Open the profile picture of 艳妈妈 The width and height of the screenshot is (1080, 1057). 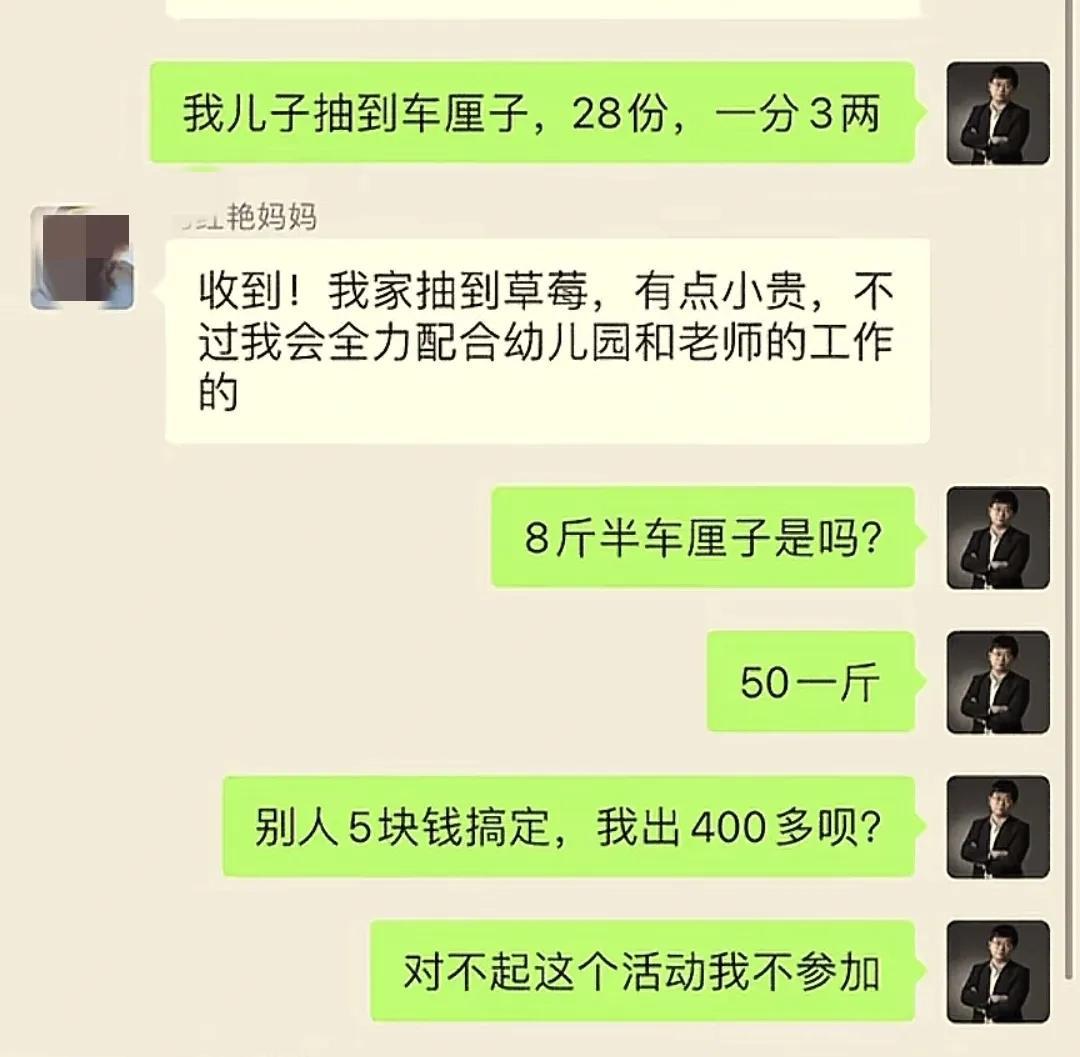tap(82, 258)
